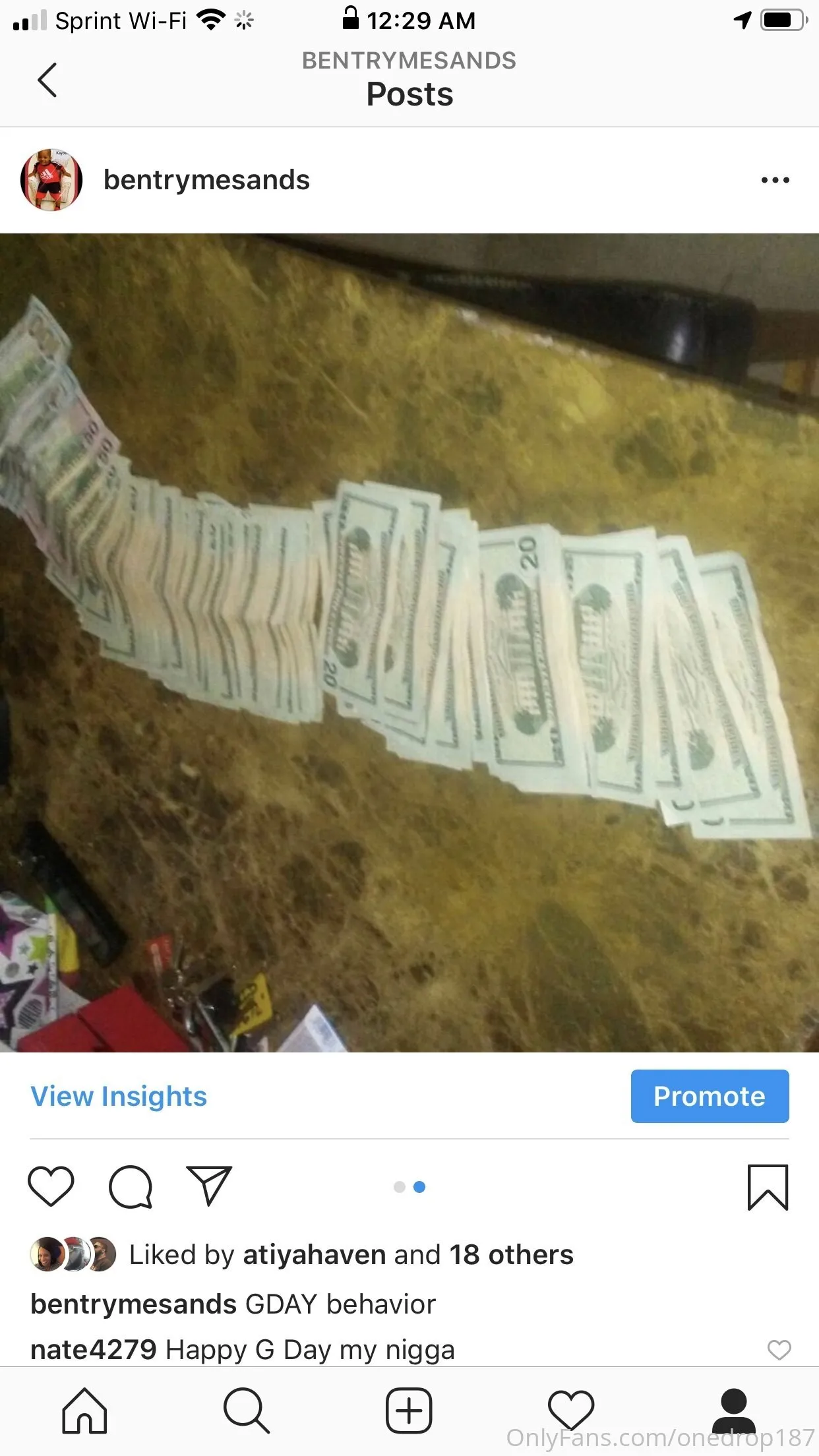Open the posted money photo

point(409,643)
